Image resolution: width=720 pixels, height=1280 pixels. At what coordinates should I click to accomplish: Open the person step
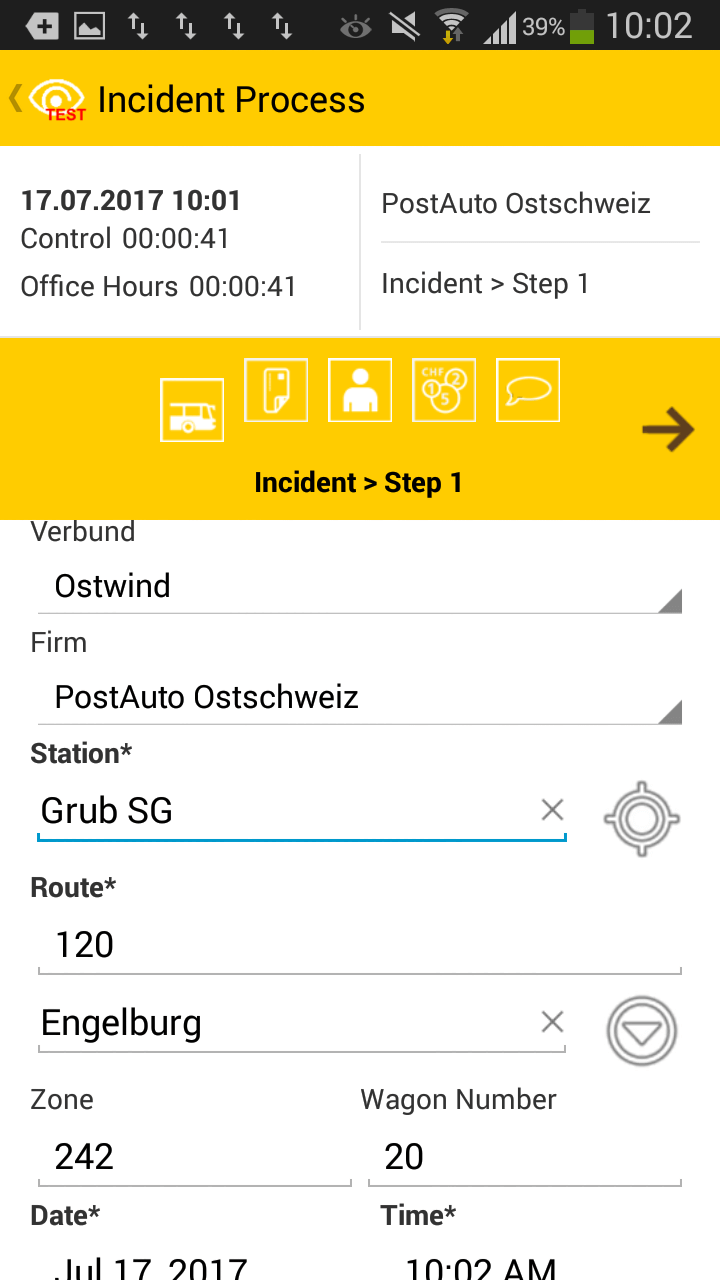[360, 390]
